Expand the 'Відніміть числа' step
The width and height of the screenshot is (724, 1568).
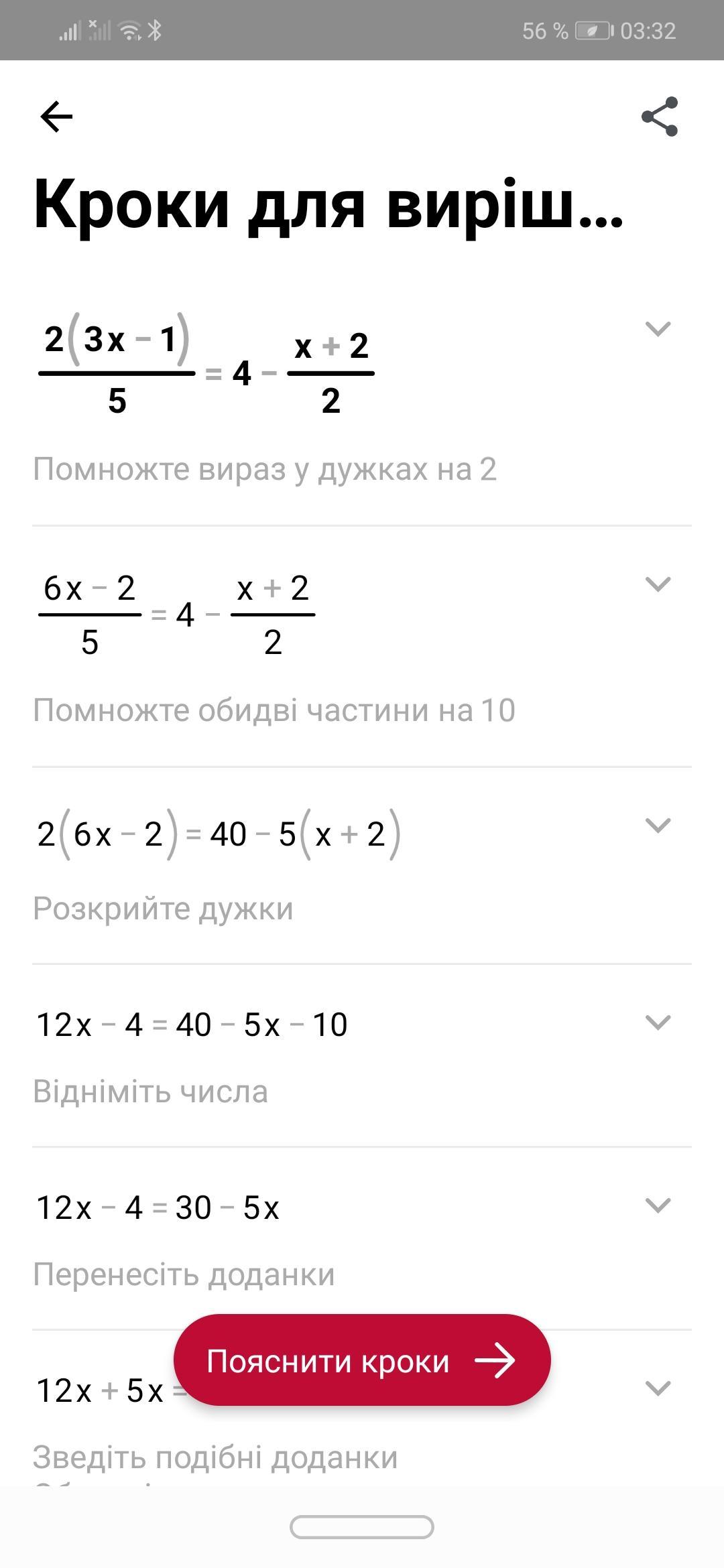point(658,1023)
